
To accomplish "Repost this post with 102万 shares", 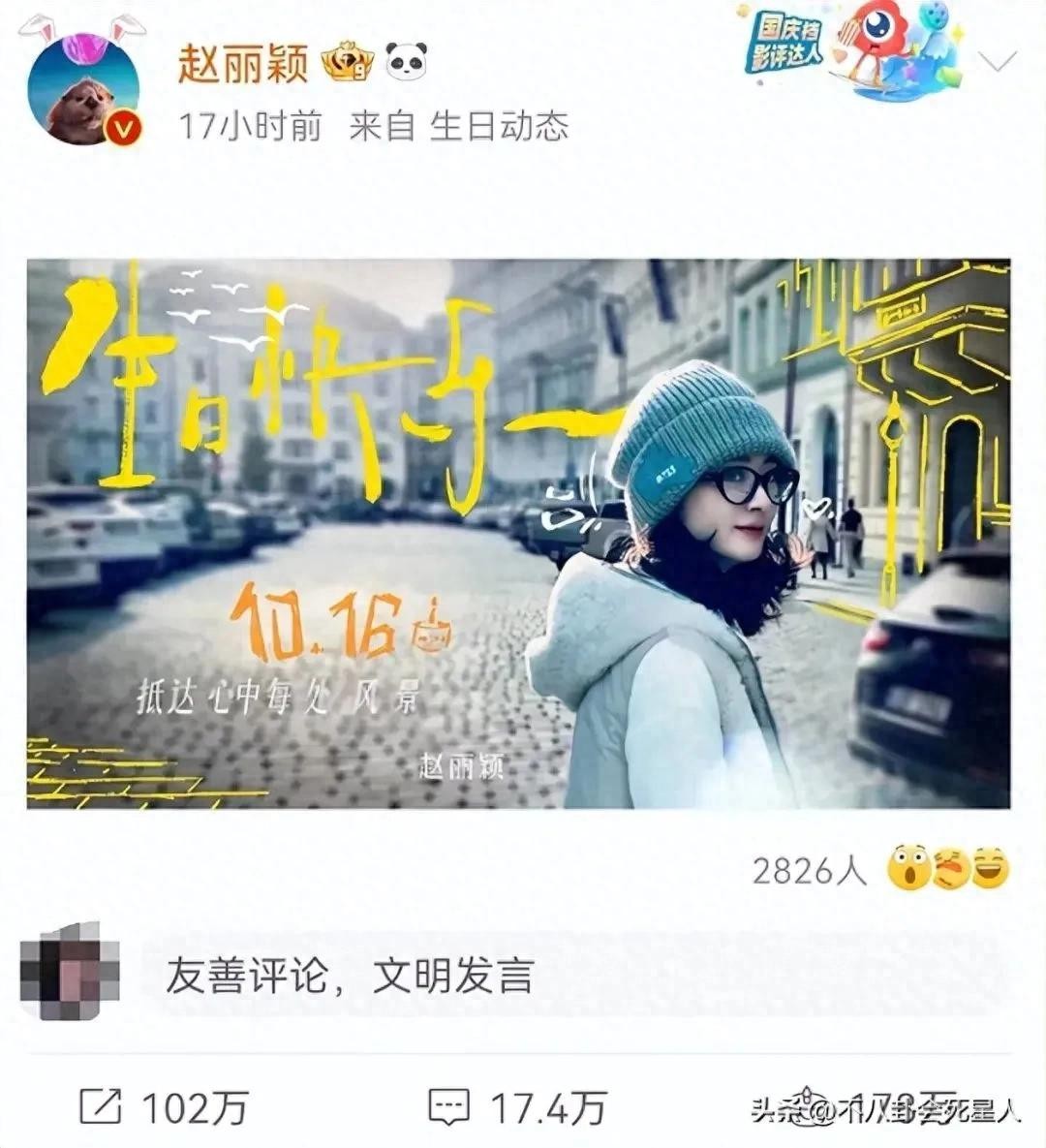I will [163, 1107].
